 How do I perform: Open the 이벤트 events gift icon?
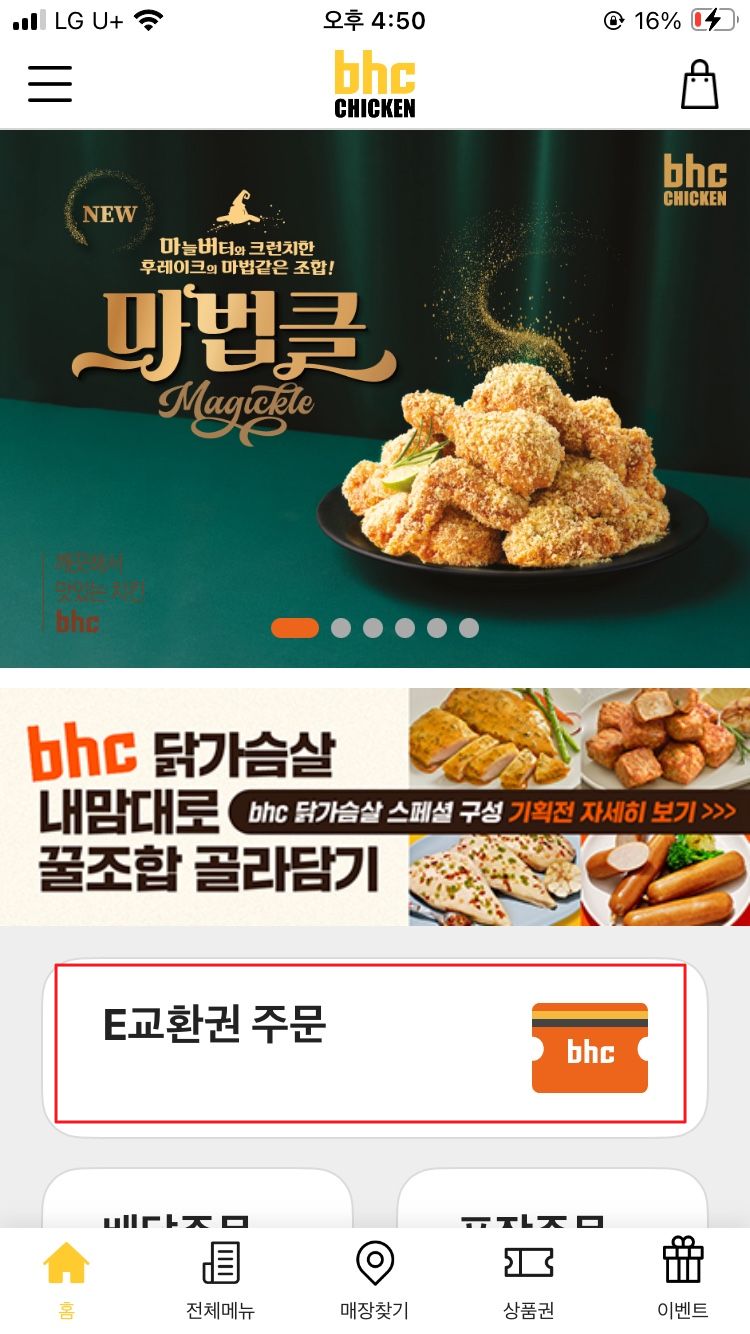coord(684,1277)
